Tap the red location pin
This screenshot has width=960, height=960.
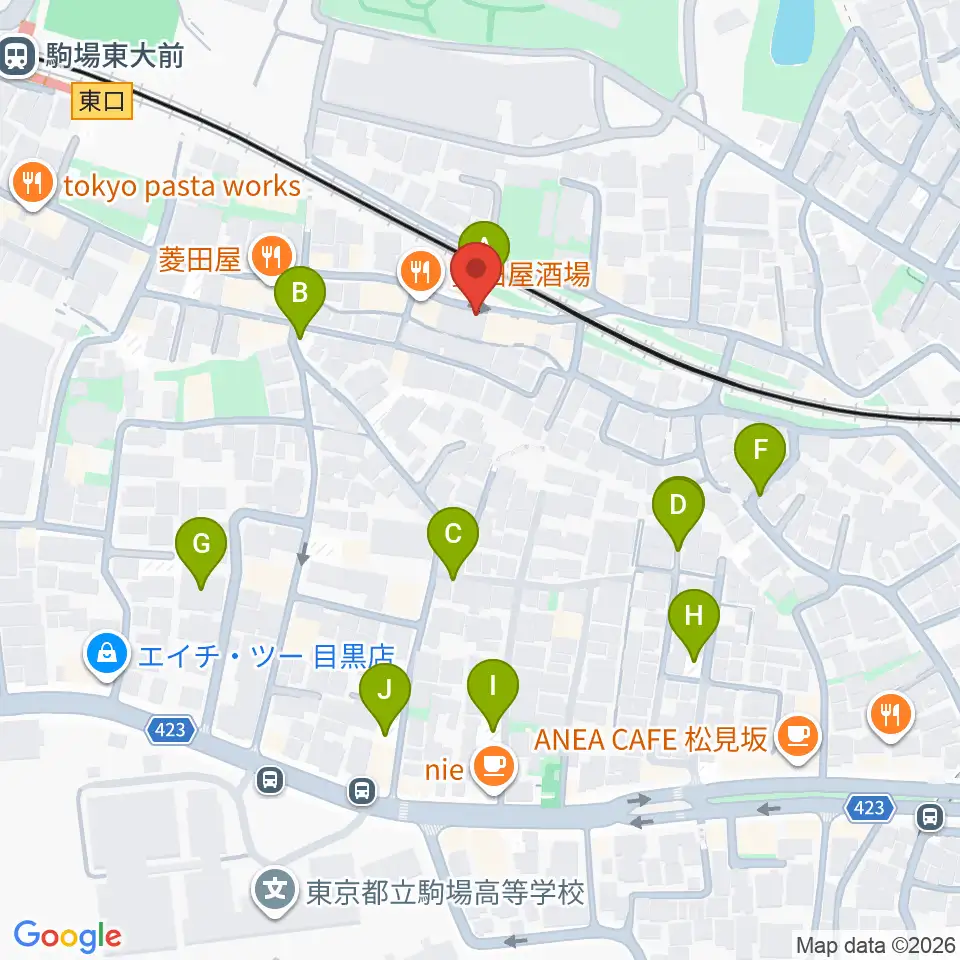click(x=476, y=278)
